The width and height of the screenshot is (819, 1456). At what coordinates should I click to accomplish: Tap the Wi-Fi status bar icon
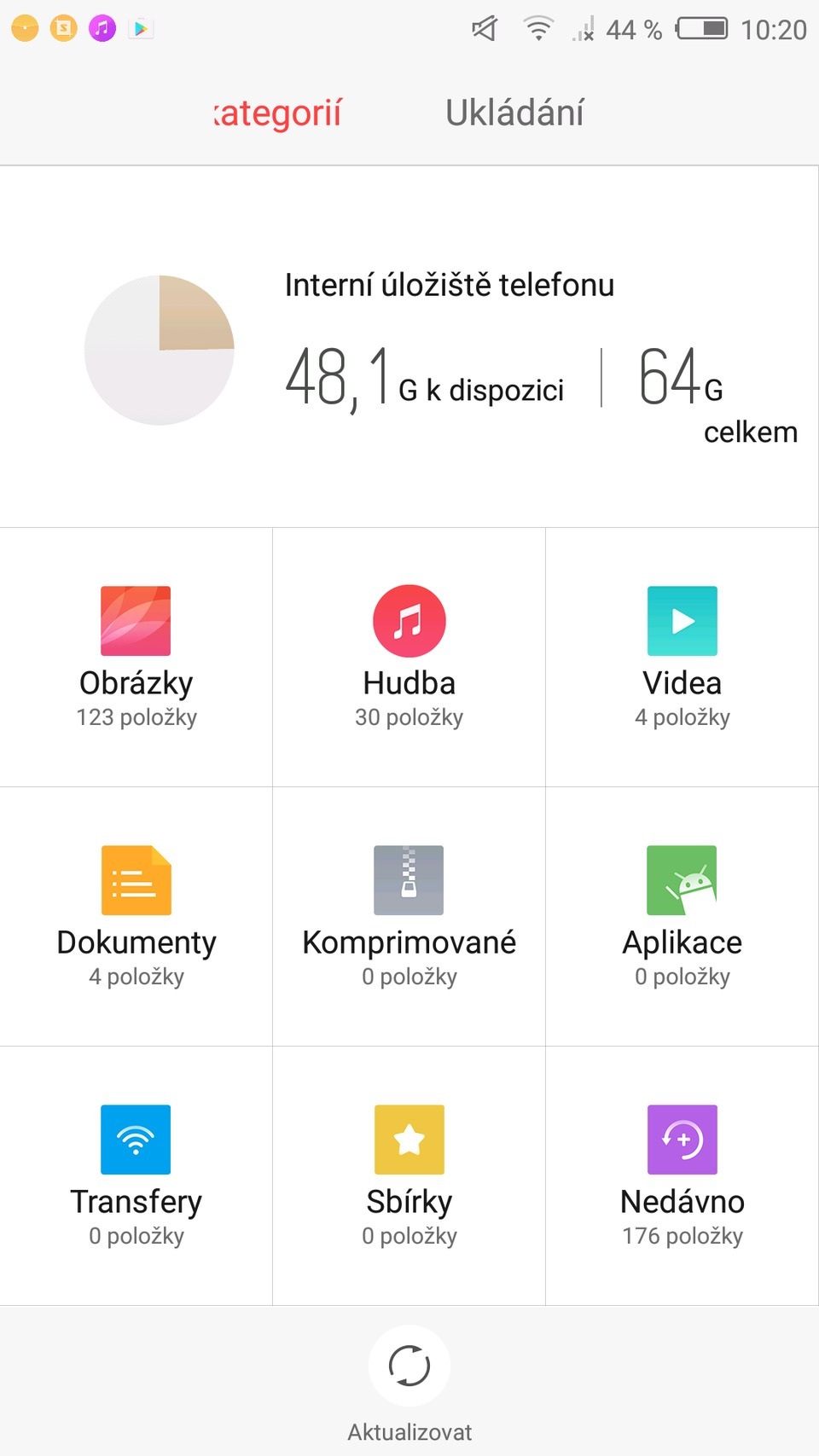coord(537,28)
